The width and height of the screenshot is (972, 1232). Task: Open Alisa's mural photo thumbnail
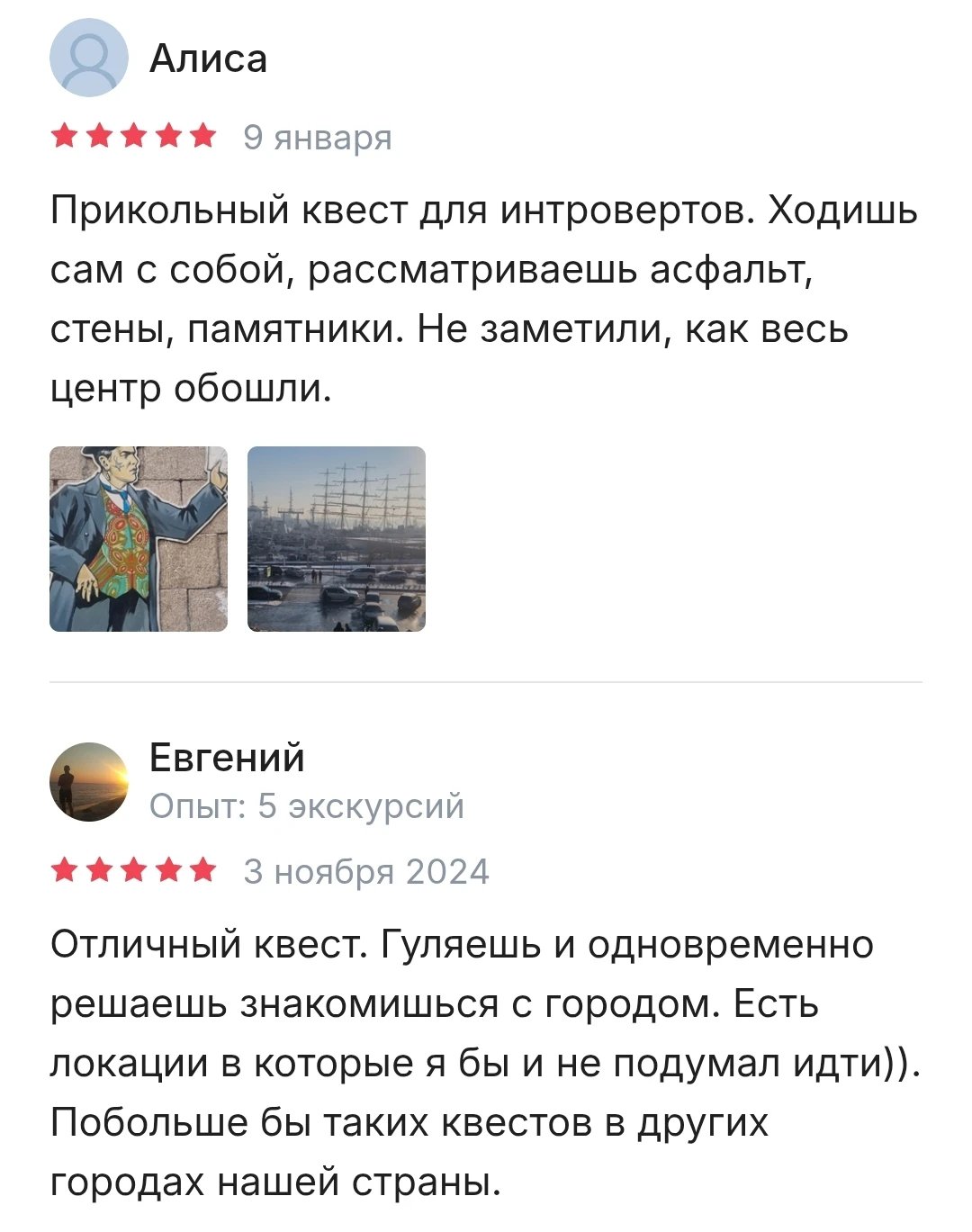click(x=139, y=538)
